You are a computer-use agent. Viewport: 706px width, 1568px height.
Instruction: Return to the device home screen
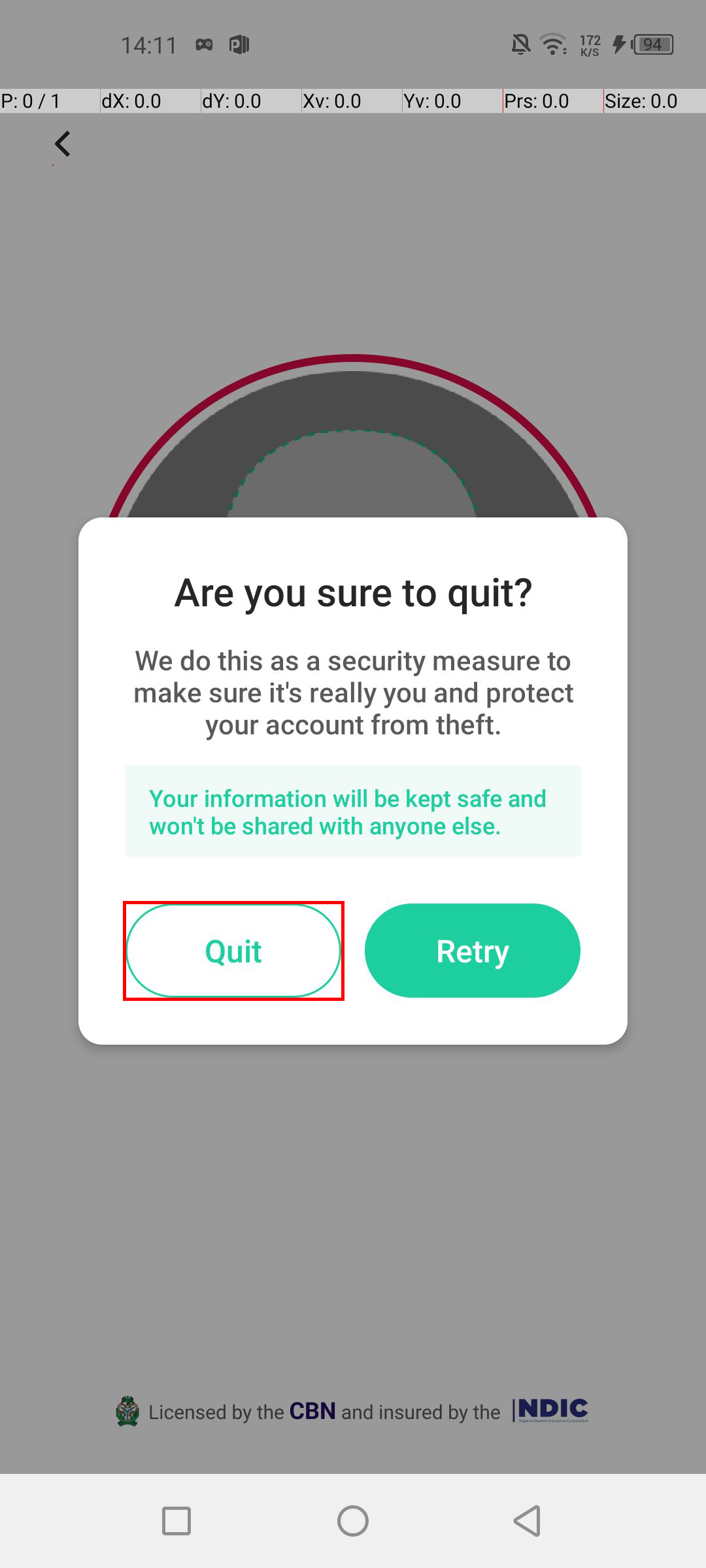[x=353, y=1521]
